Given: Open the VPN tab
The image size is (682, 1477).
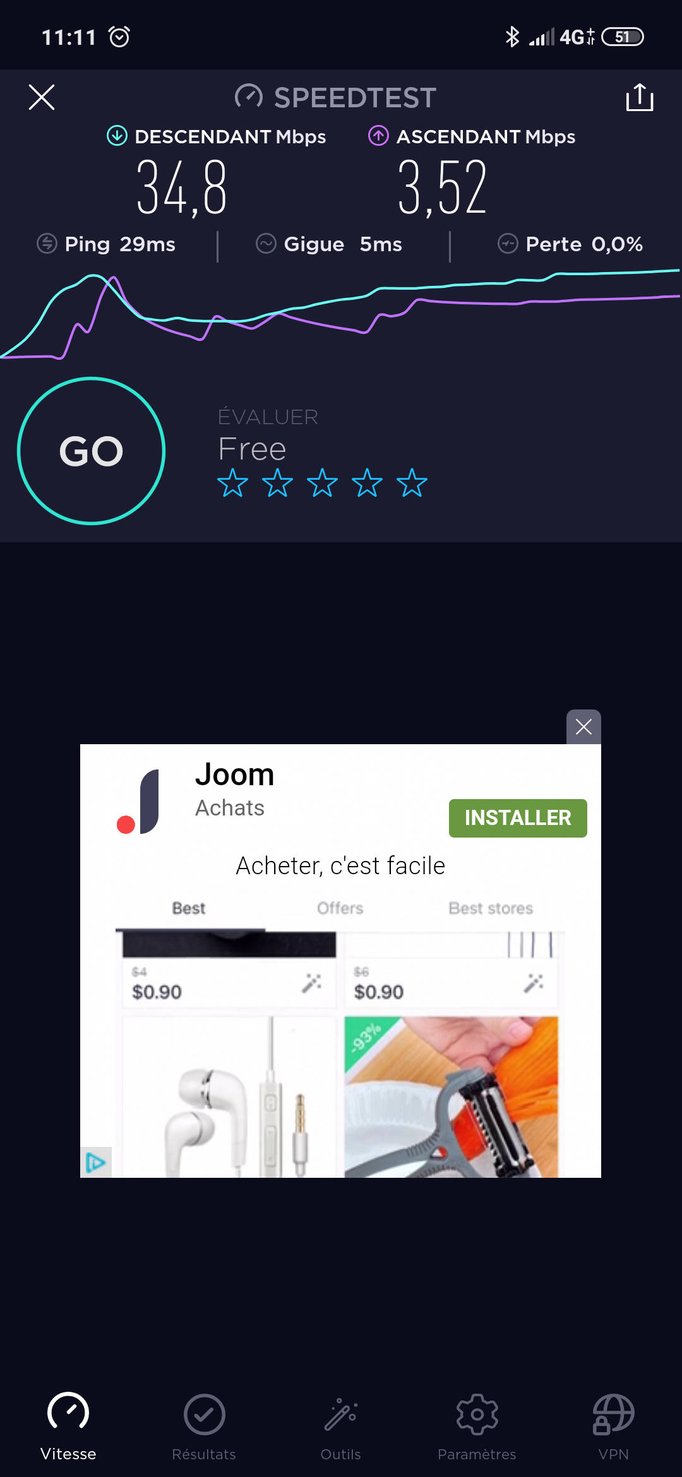Looking at the screenshot, I should tap(613, 1427).
